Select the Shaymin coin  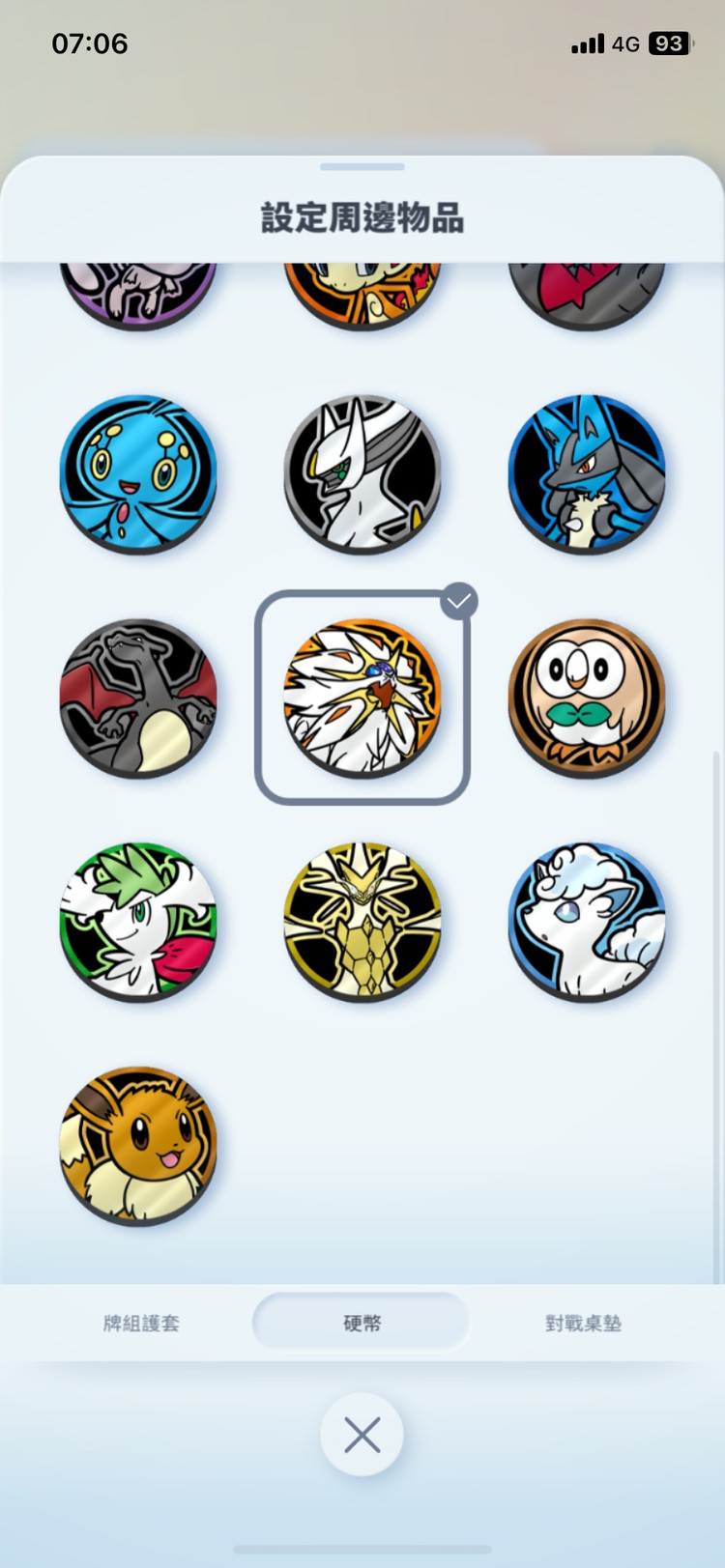138,921
